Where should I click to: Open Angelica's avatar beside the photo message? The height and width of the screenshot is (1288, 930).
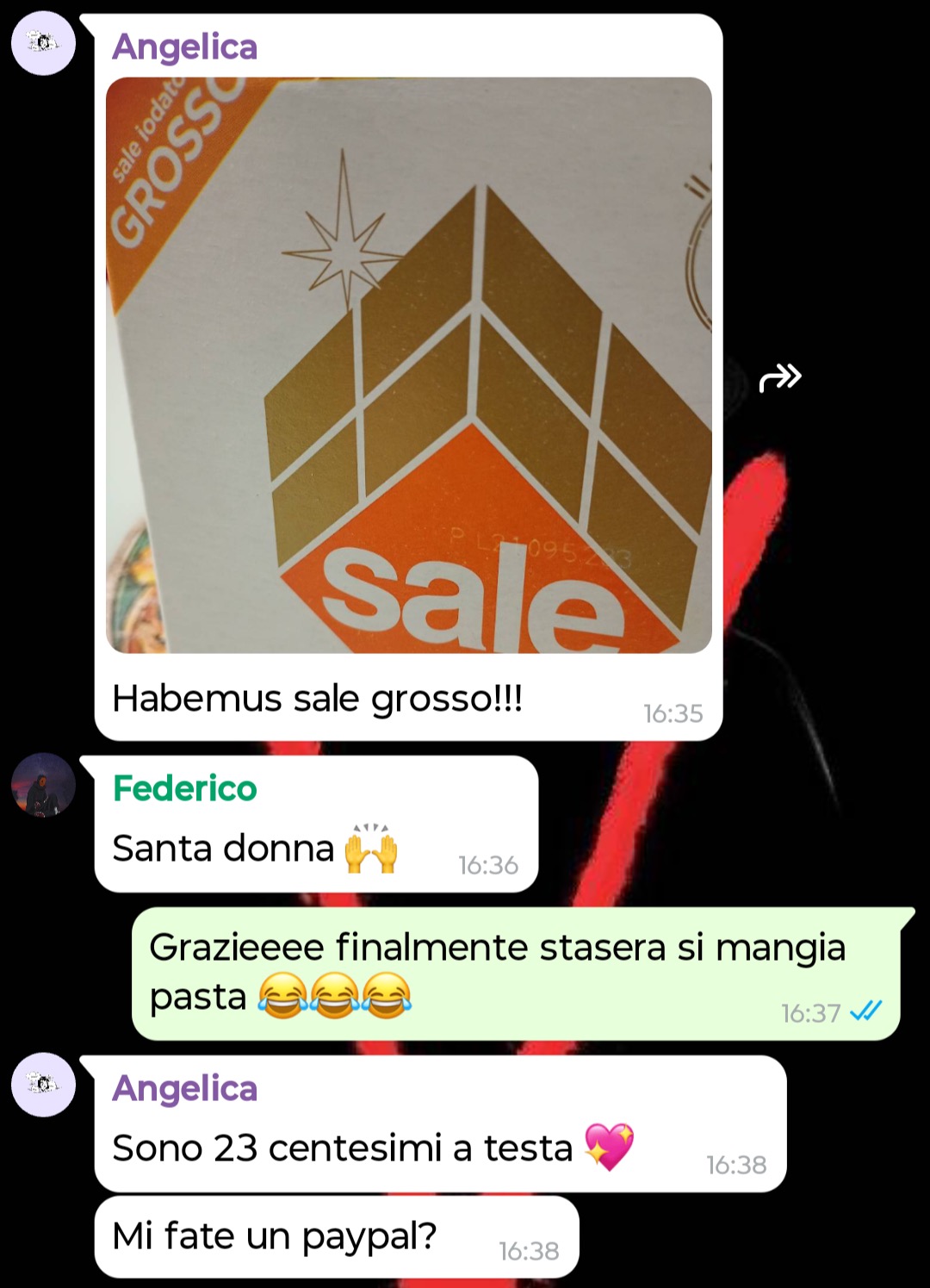[x=43, y=43]
